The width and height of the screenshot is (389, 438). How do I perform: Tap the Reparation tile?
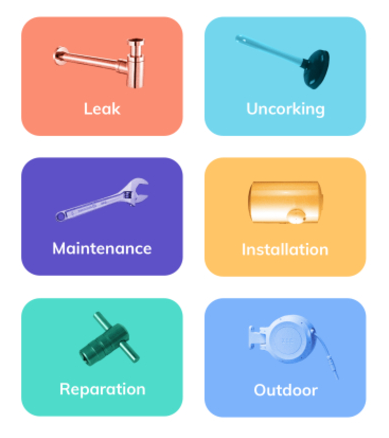pyautogui.click(x=102, y=357)
